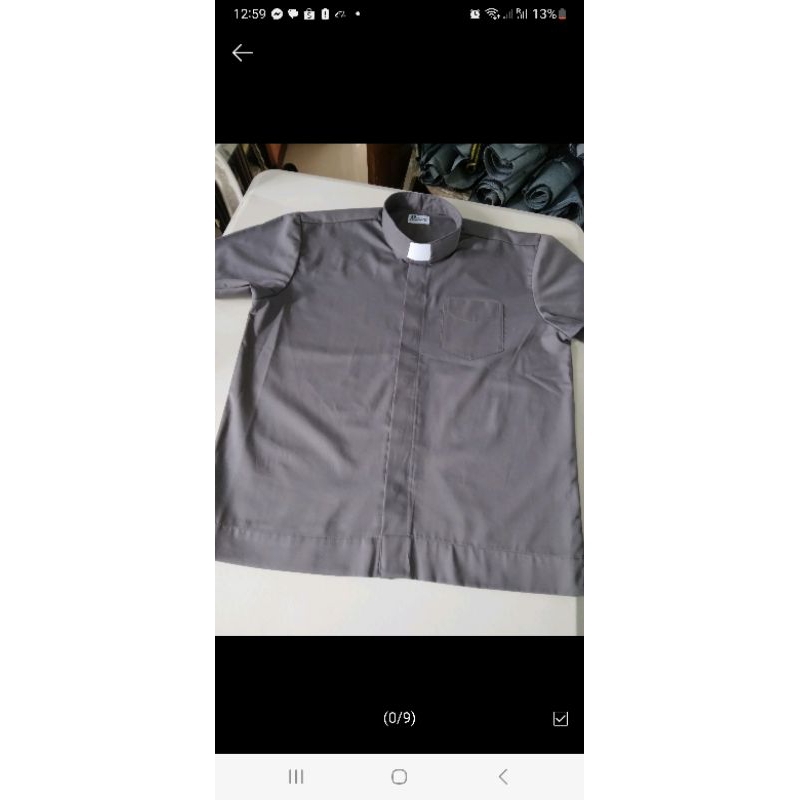The width and height of the screenshot is (800, 800).
Task: Open recent apps from navigation bar
Action: pyautogui.click(x=296, y=777)
